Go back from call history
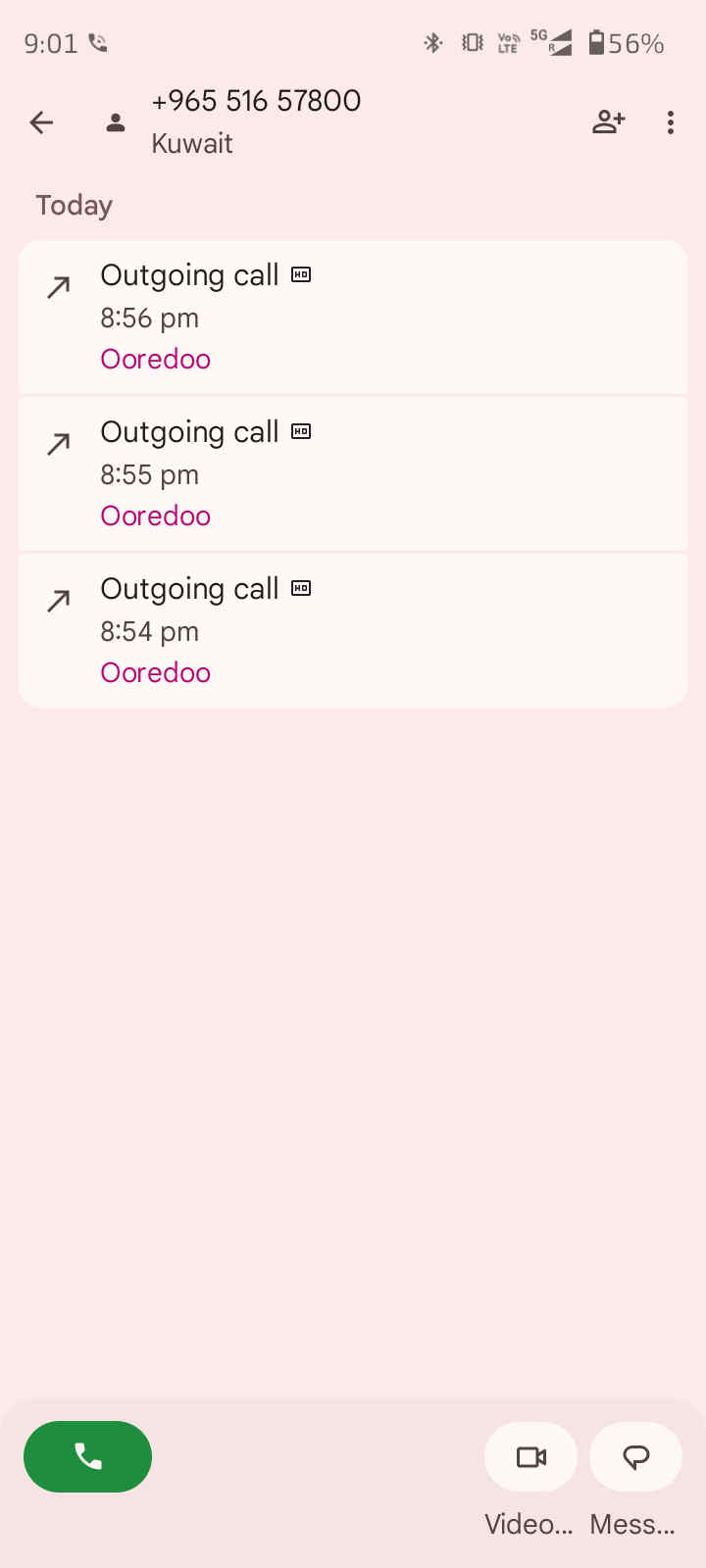 (x=41, y=122)
